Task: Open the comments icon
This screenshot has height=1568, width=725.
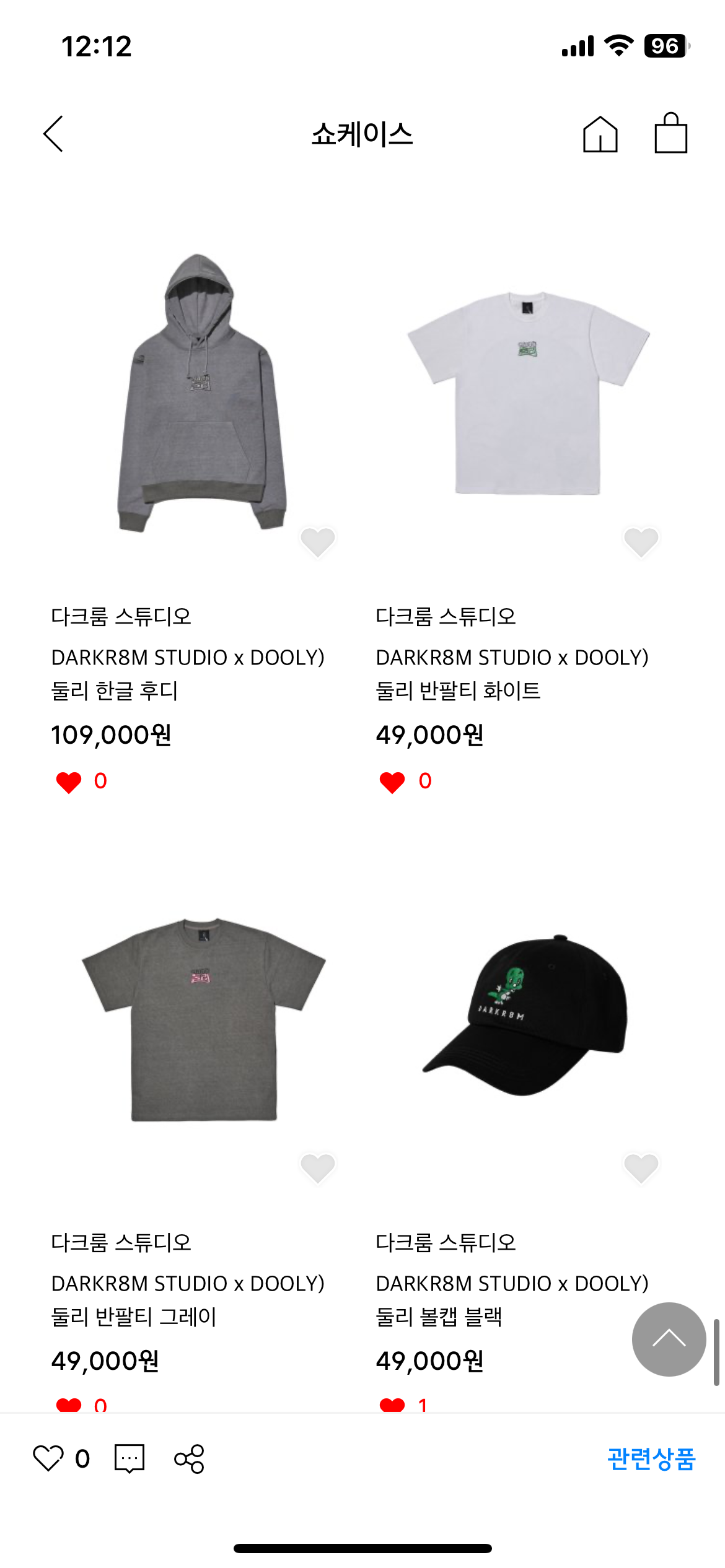Action: [x=130, y=1458]
